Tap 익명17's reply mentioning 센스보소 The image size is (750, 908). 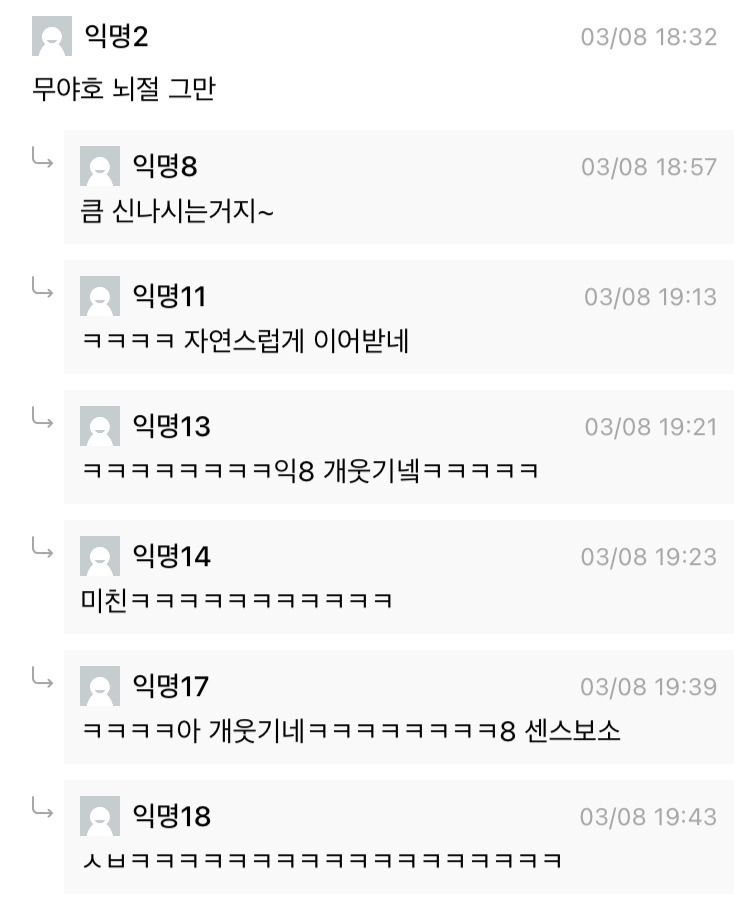click(350, 730)
